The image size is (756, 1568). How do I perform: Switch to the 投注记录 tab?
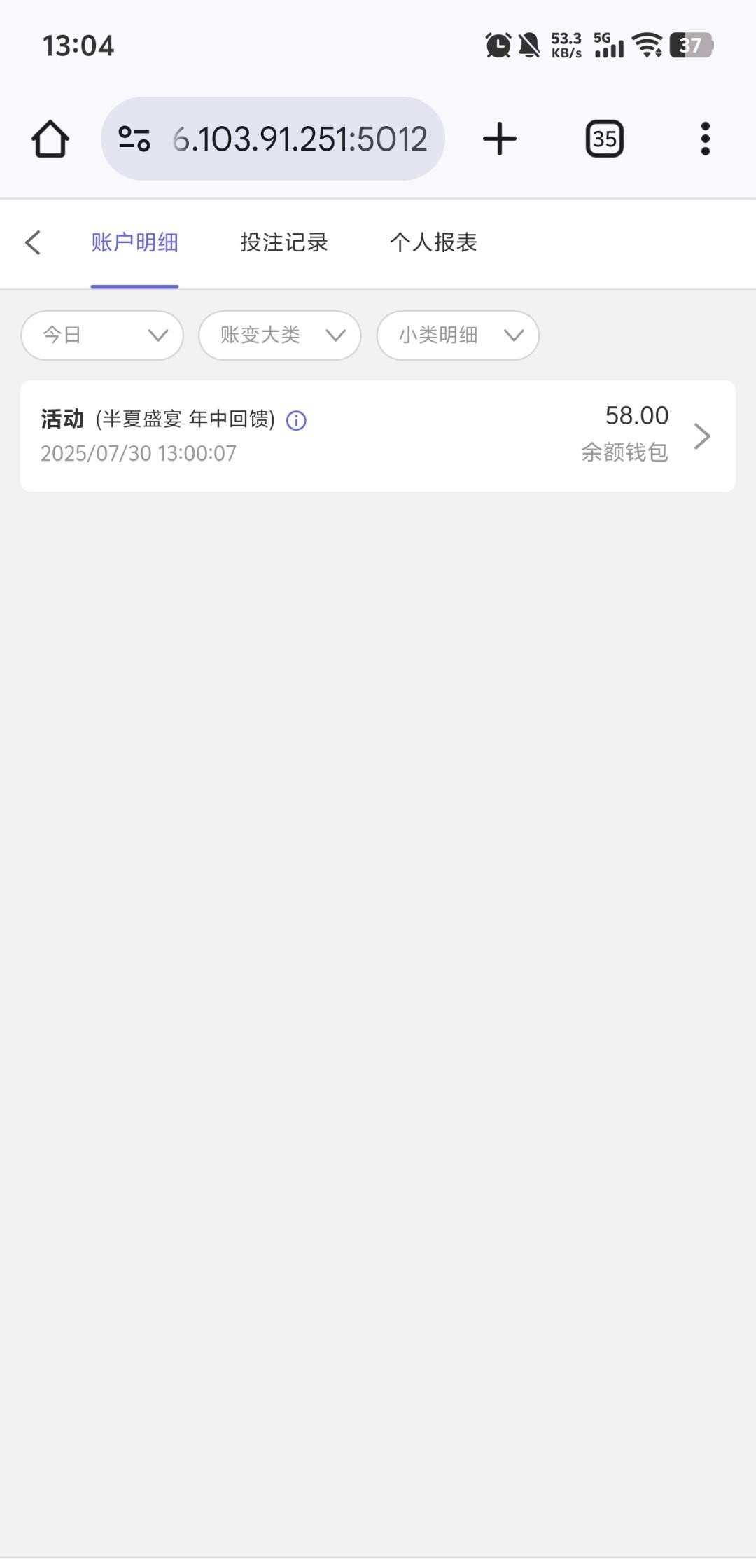(283, 242)
